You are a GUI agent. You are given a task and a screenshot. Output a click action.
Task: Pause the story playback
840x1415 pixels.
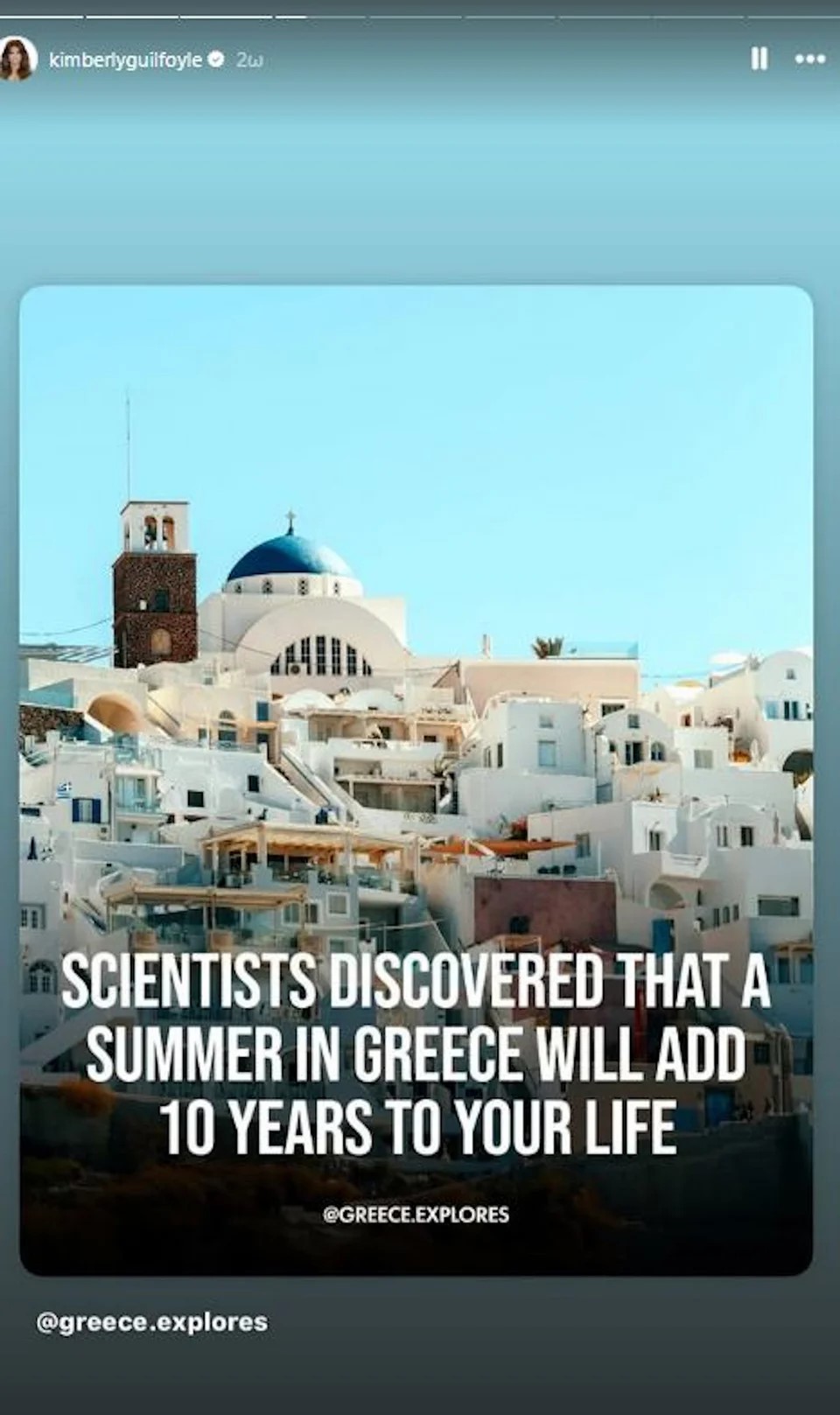[759, 59]
